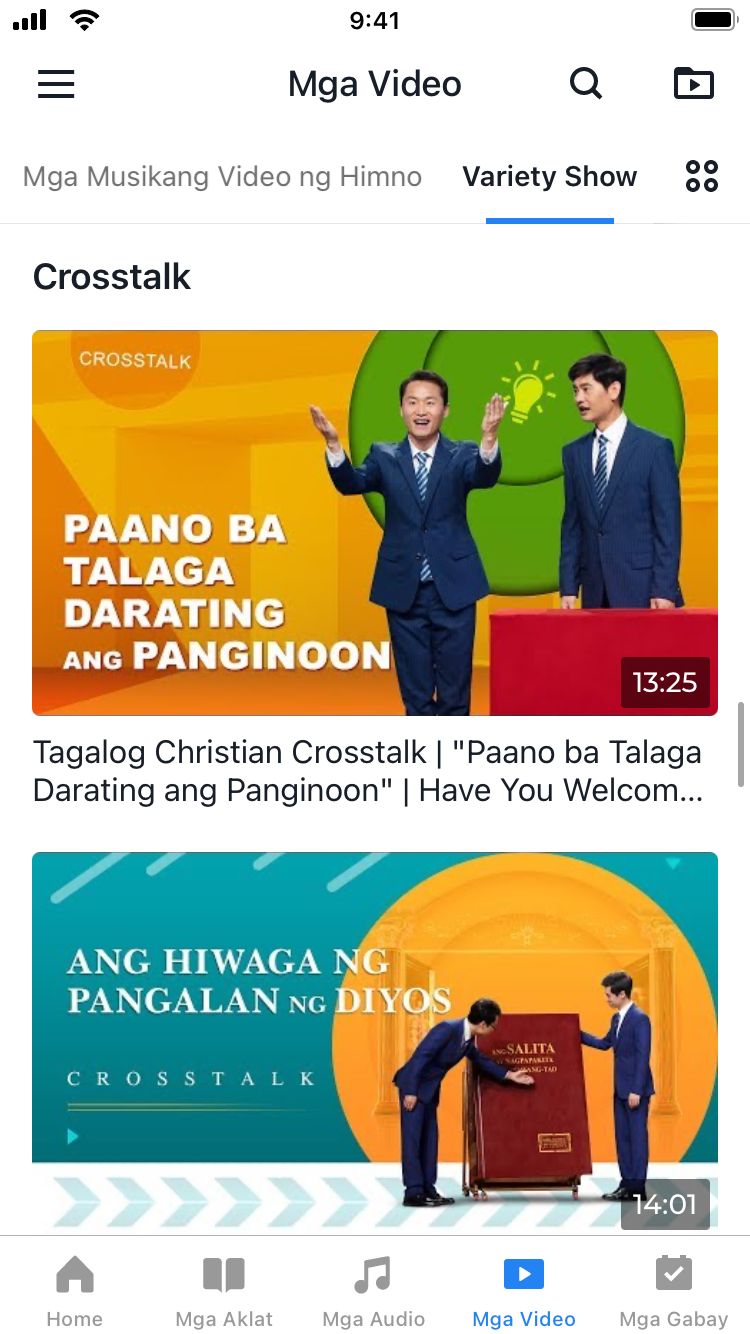The width and height of the screenshot is (750, 1334).
Task: Open the hamburger drawer menu
Action: 56,84
